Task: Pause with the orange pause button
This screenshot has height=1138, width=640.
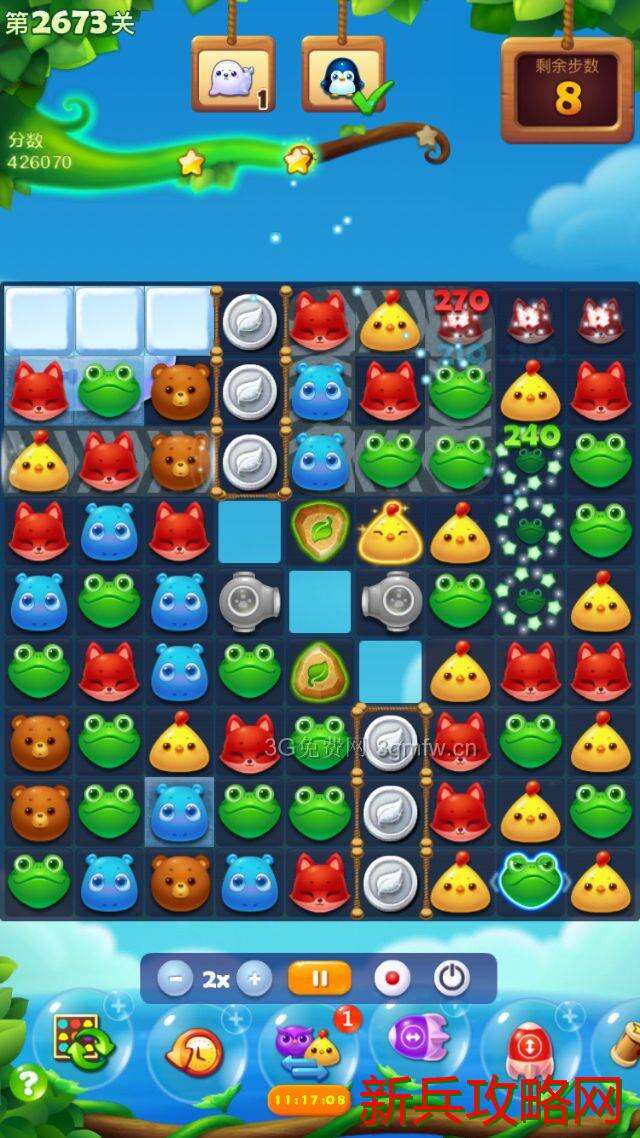Action: click(x=320, y=978)
